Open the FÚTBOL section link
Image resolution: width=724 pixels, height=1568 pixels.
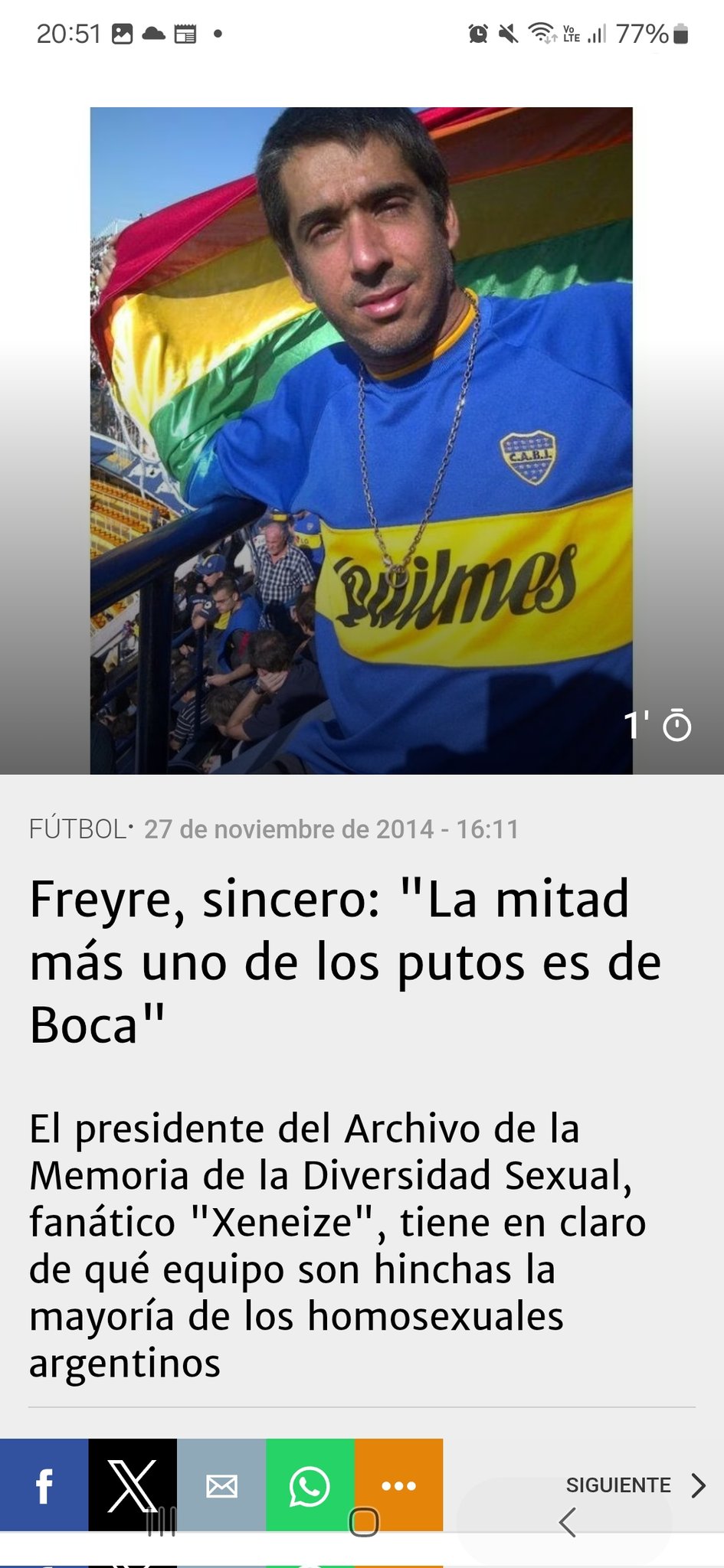point(77,829)
